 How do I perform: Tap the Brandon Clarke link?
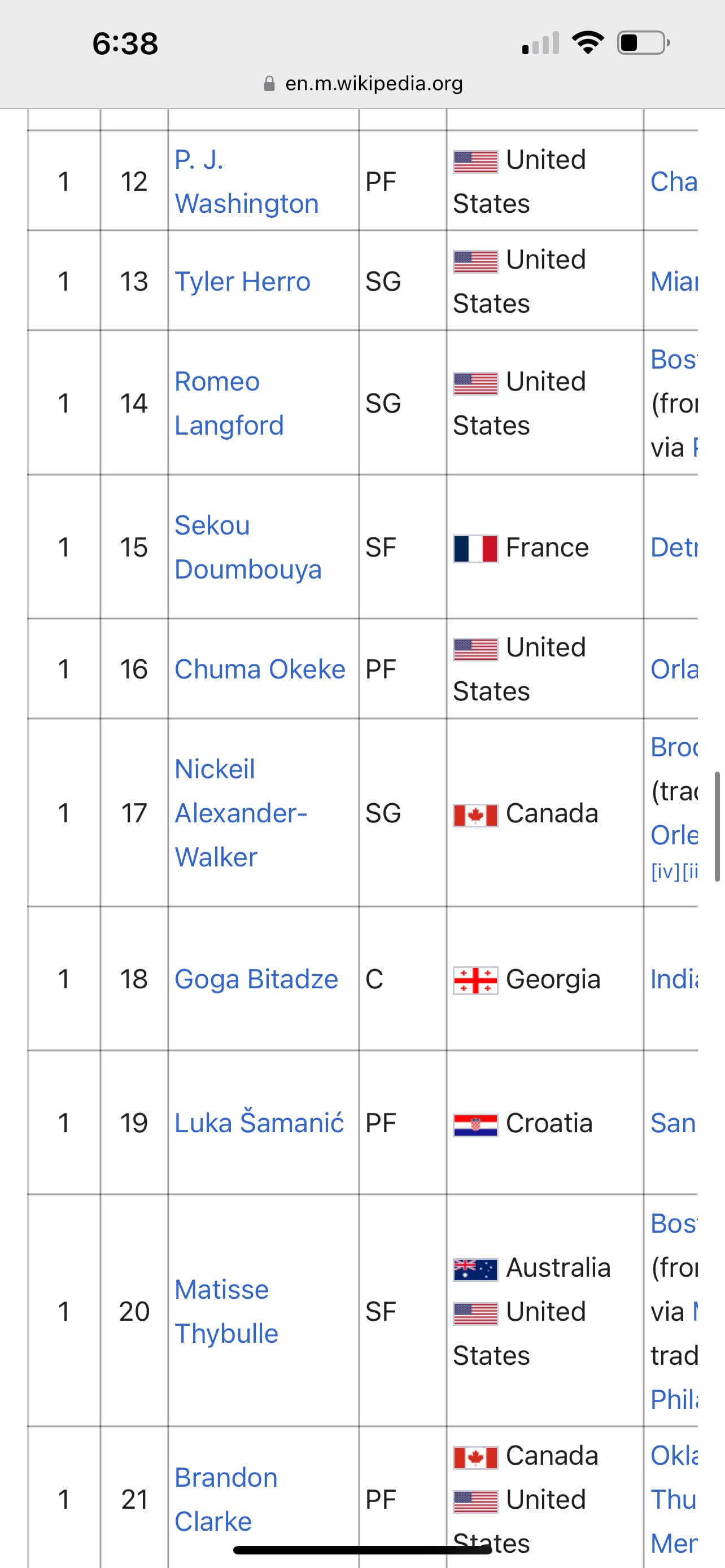tap(226, 1499)
